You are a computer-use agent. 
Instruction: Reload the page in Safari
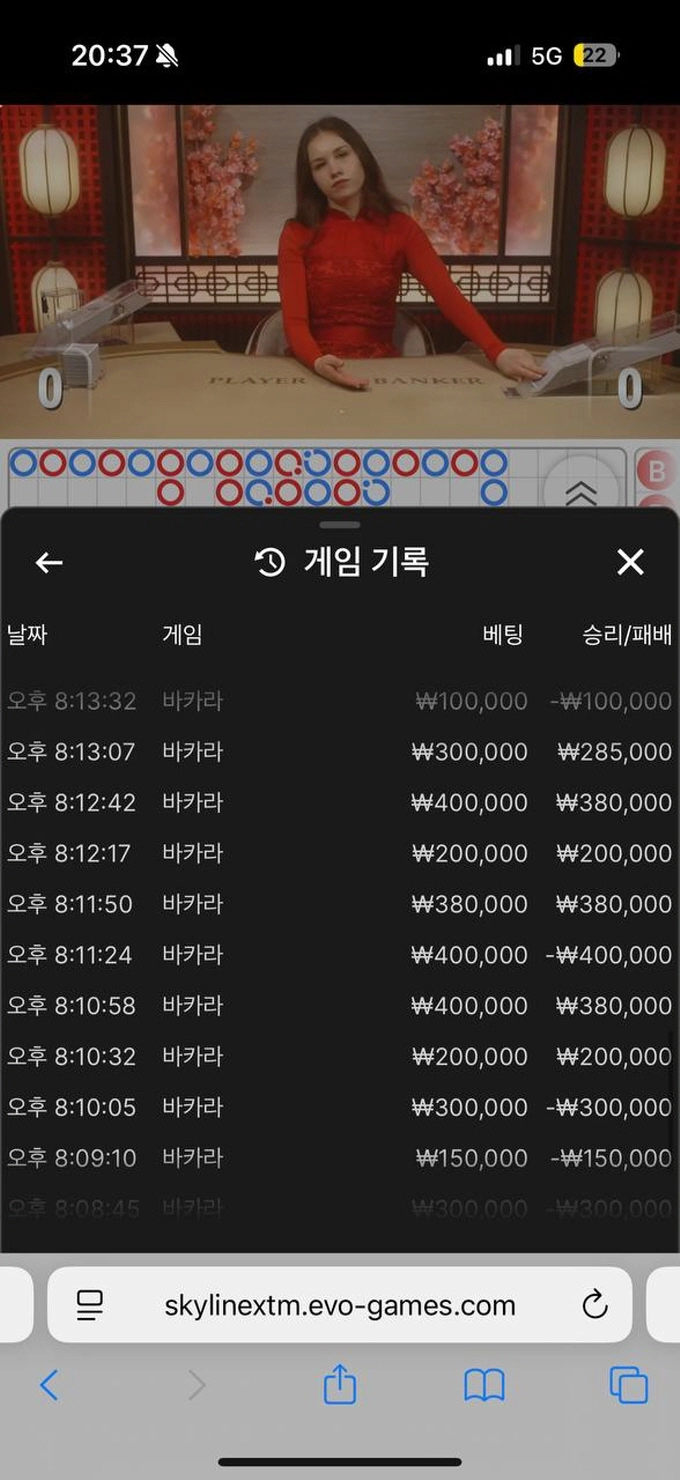coord(594,1305)
